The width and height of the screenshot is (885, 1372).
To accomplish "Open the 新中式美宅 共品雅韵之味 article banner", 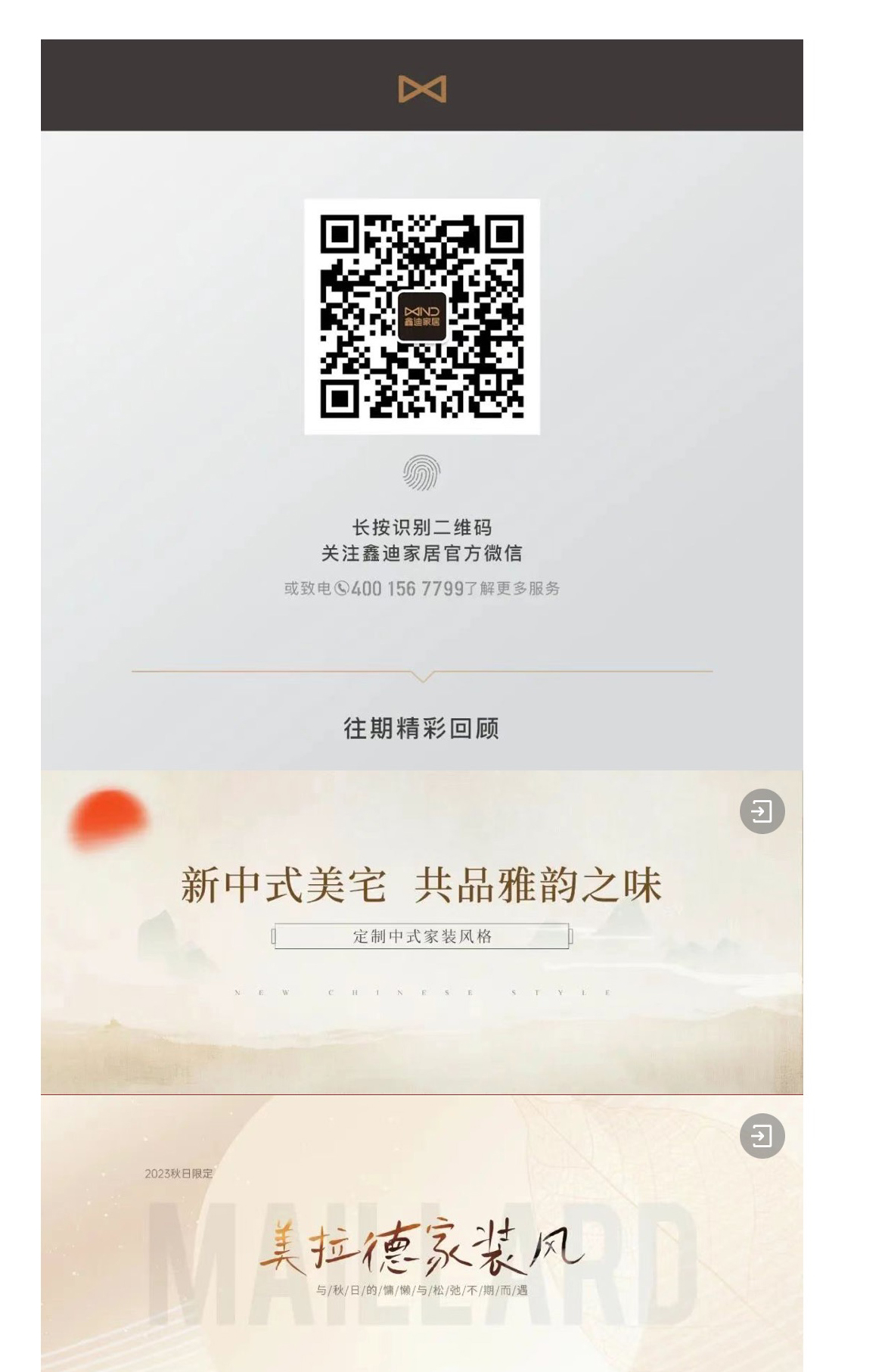I will coord(421,932).
